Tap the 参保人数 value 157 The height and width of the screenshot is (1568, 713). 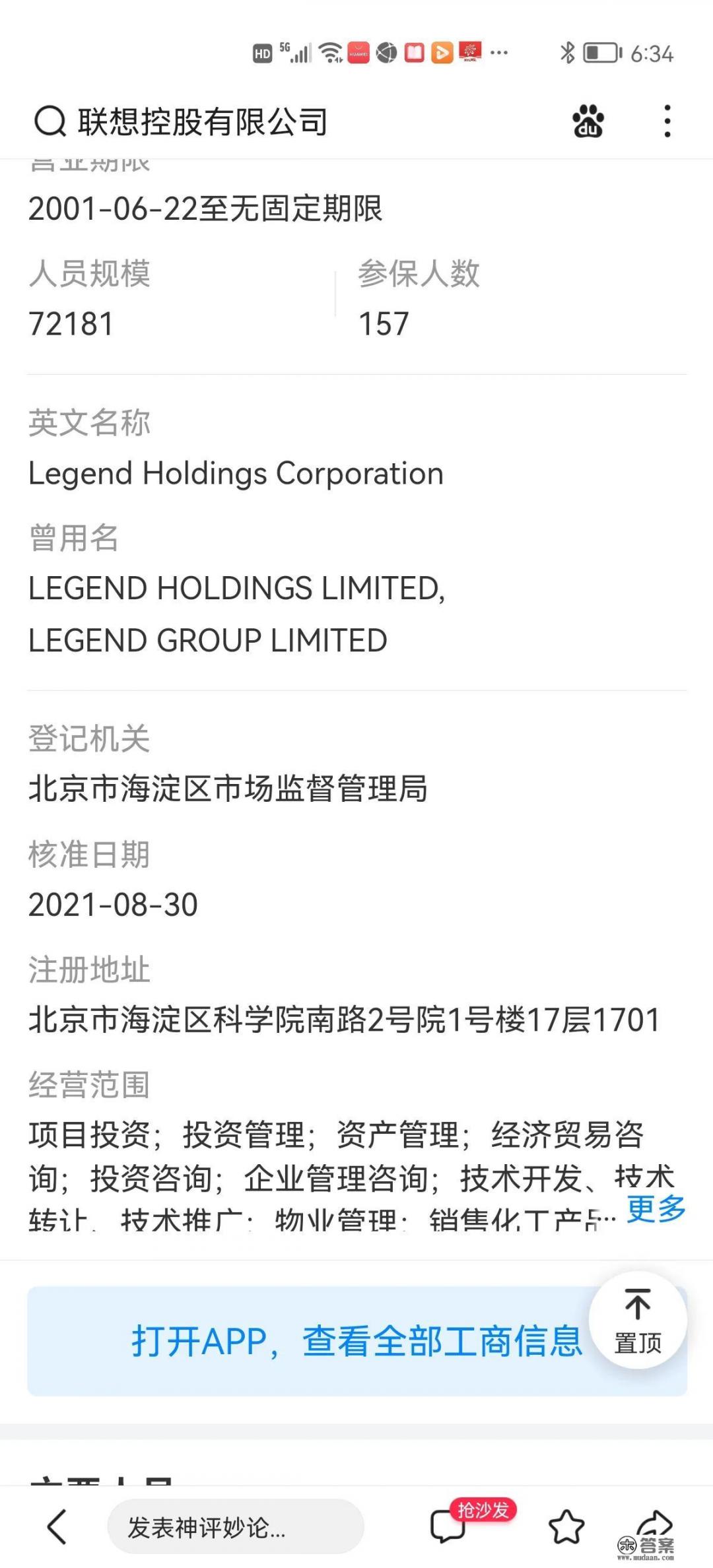pyautogui.click(x=384, y=322)
